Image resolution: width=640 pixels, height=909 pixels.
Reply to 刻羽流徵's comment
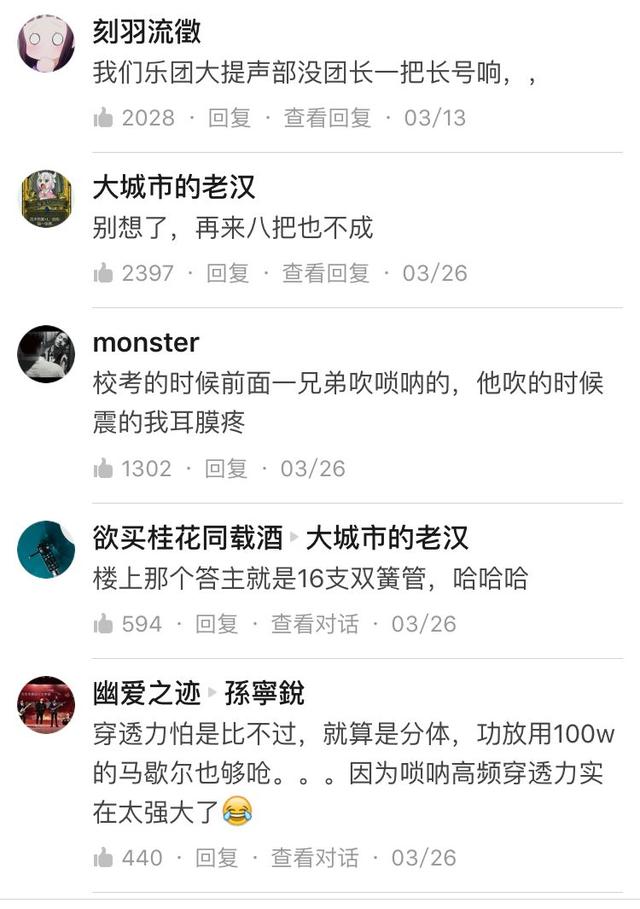[x=230, y=118]
